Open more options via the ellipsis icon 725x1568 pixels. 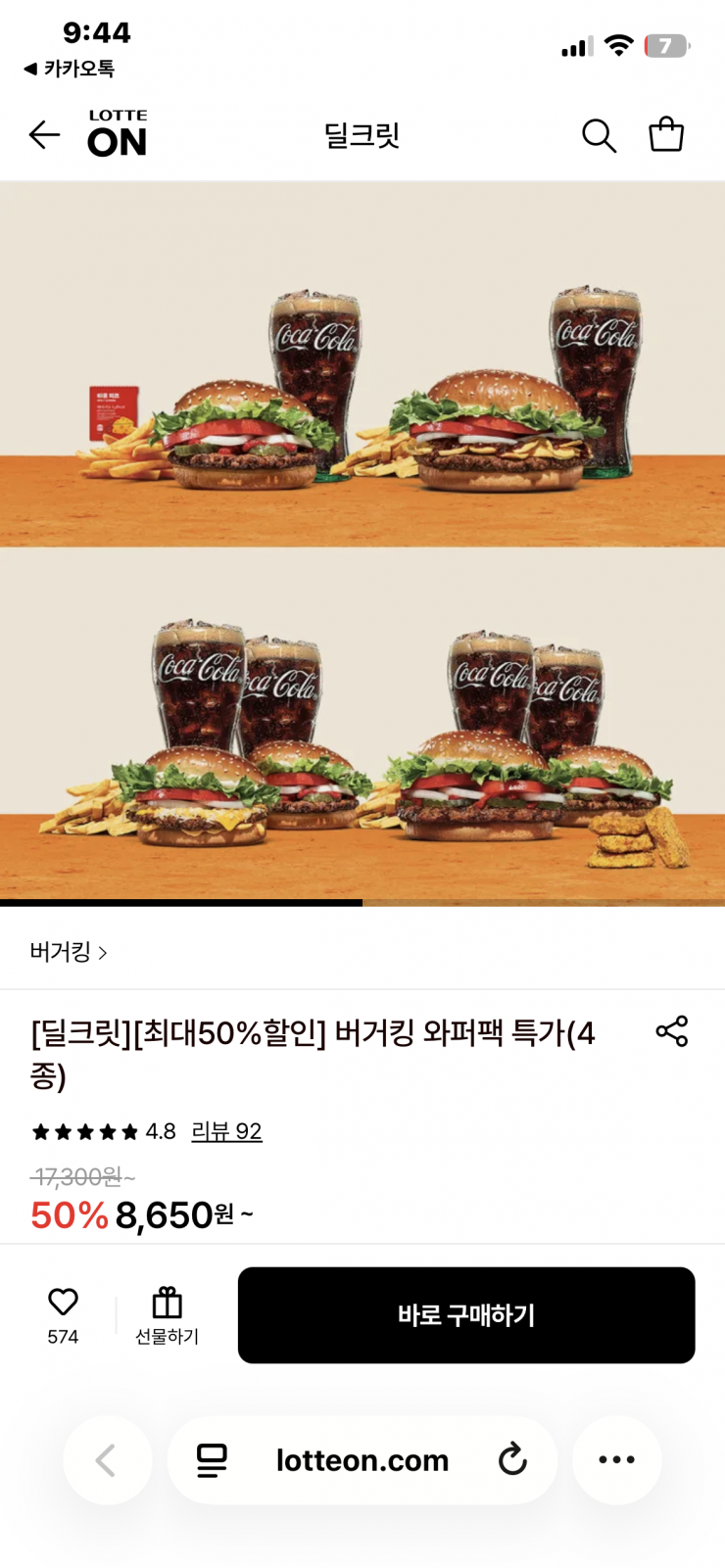(615, 1459)
